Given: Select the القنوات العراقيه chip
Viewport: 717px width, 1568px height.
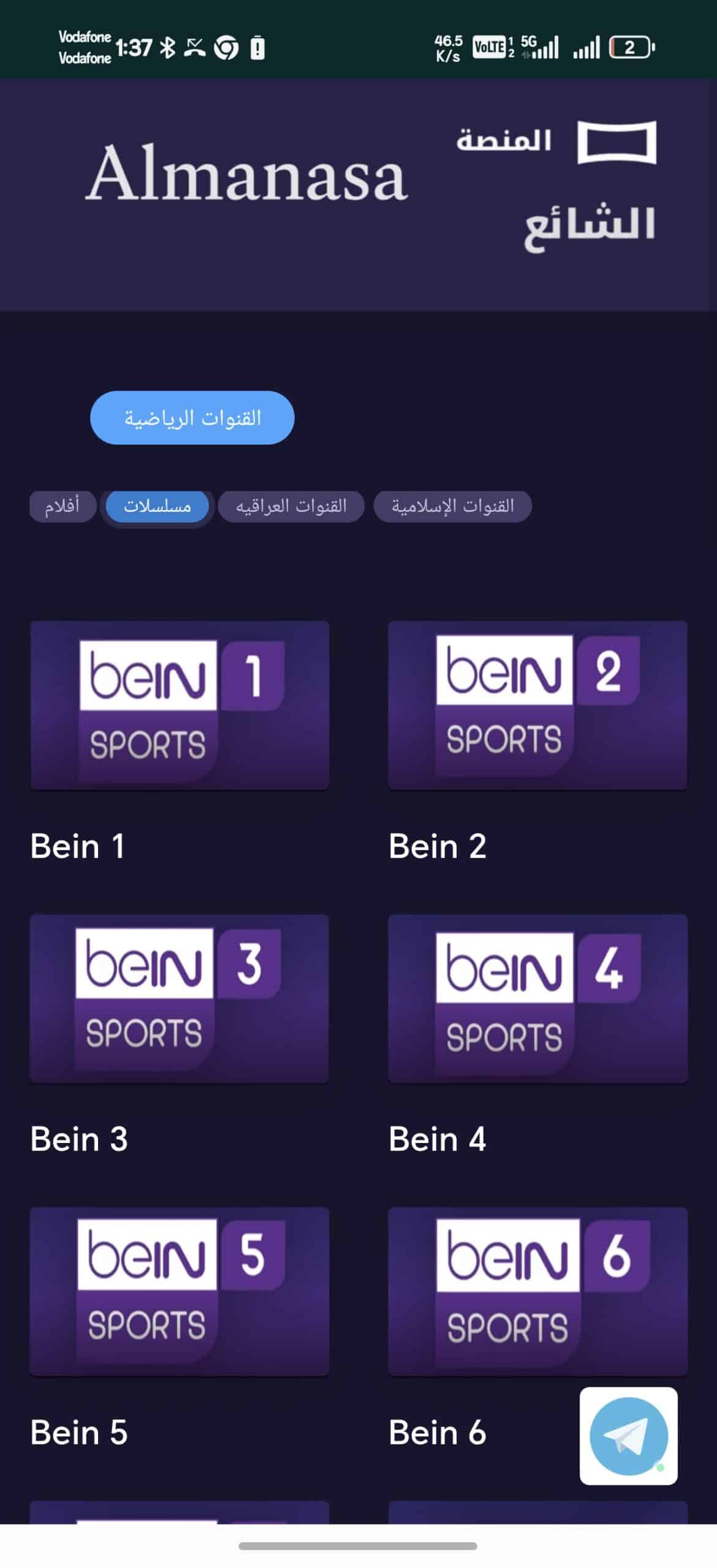Looking at the screenshot, I should point(291,506).
